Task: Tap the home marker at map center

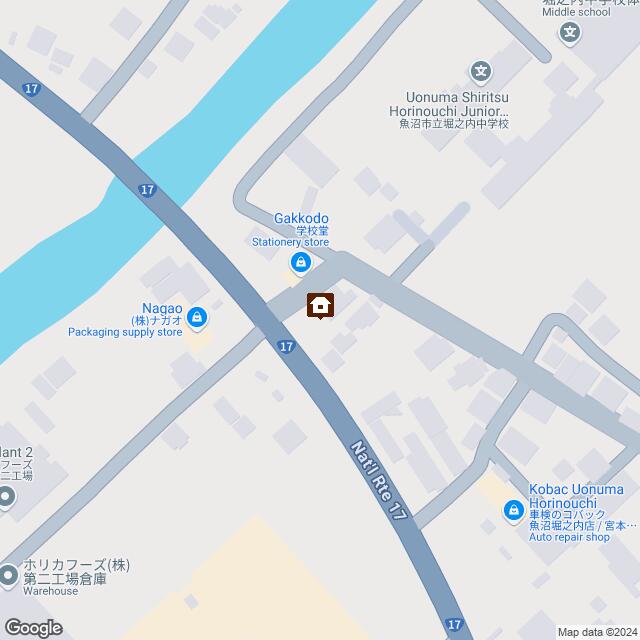Action: click(320, 305)
